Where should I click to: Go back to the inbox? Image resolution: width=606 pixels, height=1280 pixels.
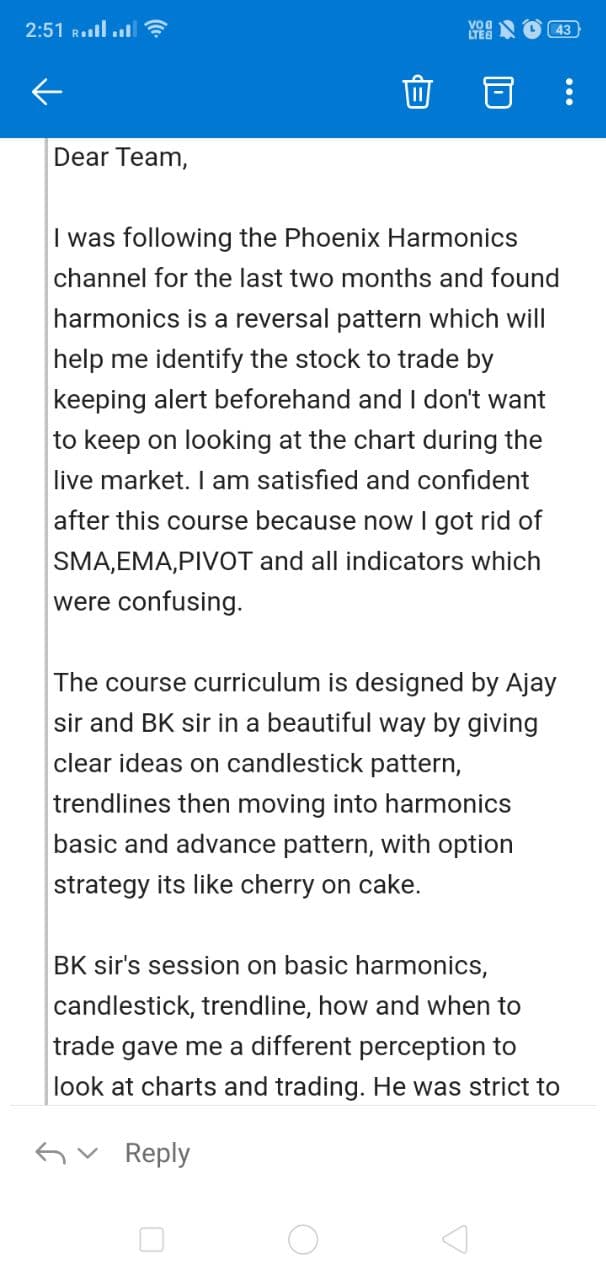[x=47, y=93]
